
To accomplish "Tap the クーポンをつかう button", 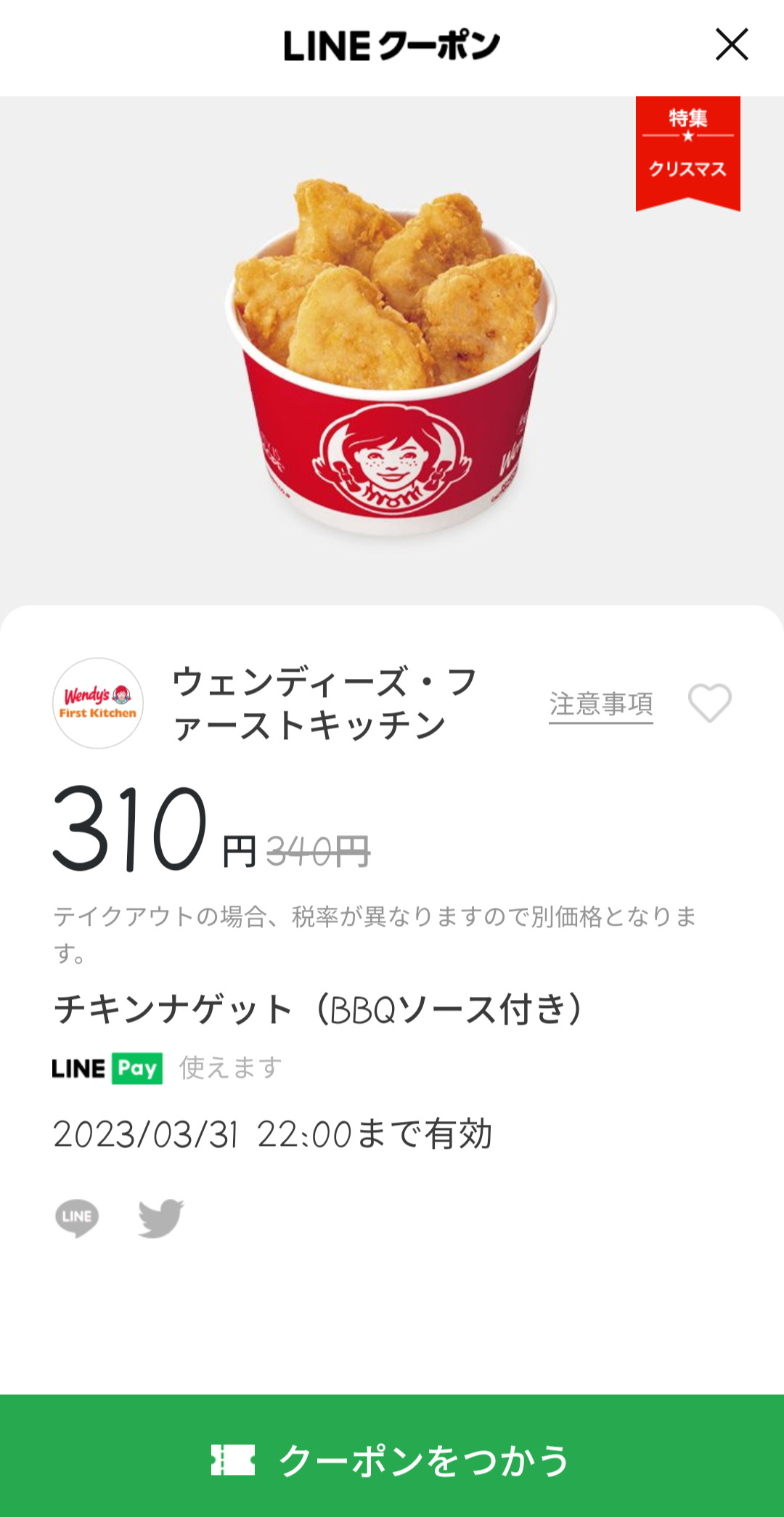I will [392, 1460].
